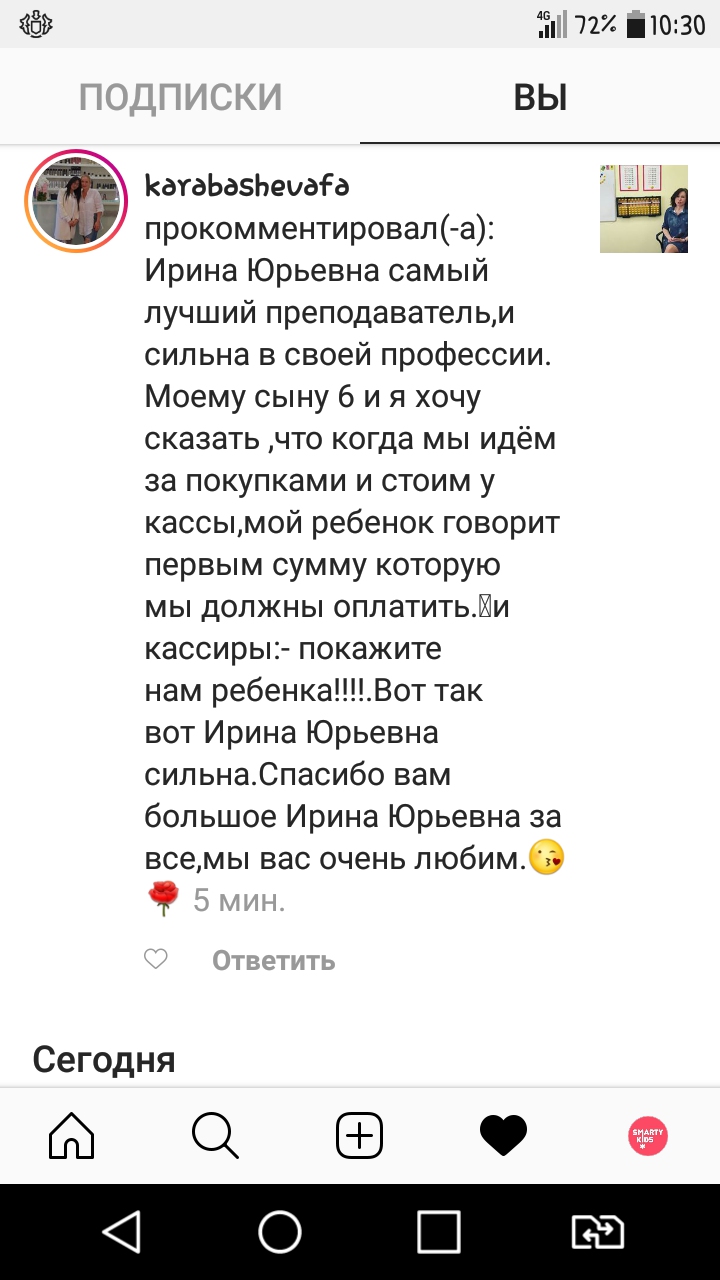Like karabashevafa's comment

pos(156,960)
